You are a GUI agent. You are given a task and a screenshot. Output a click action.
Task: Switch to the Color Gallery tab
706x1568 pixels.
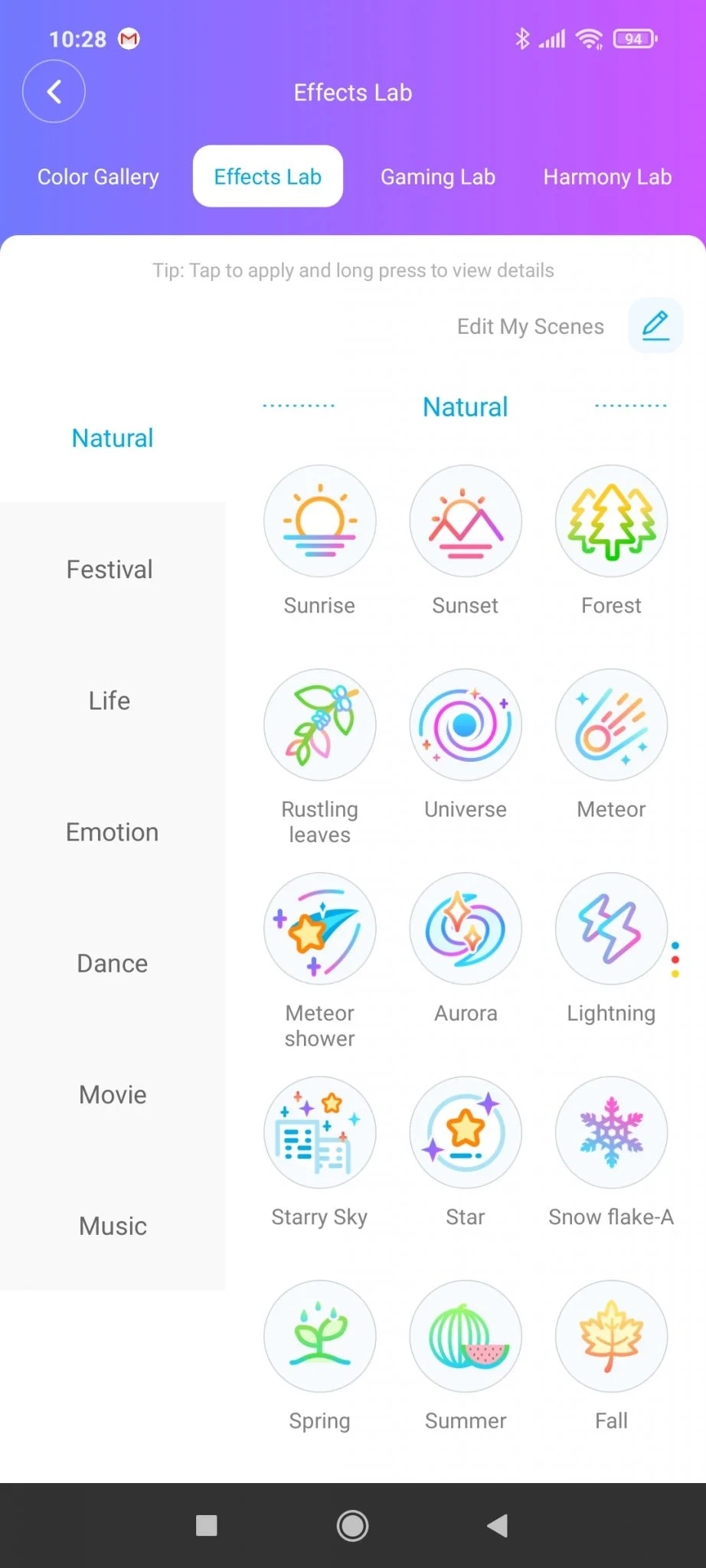click(x=98, y=177)
